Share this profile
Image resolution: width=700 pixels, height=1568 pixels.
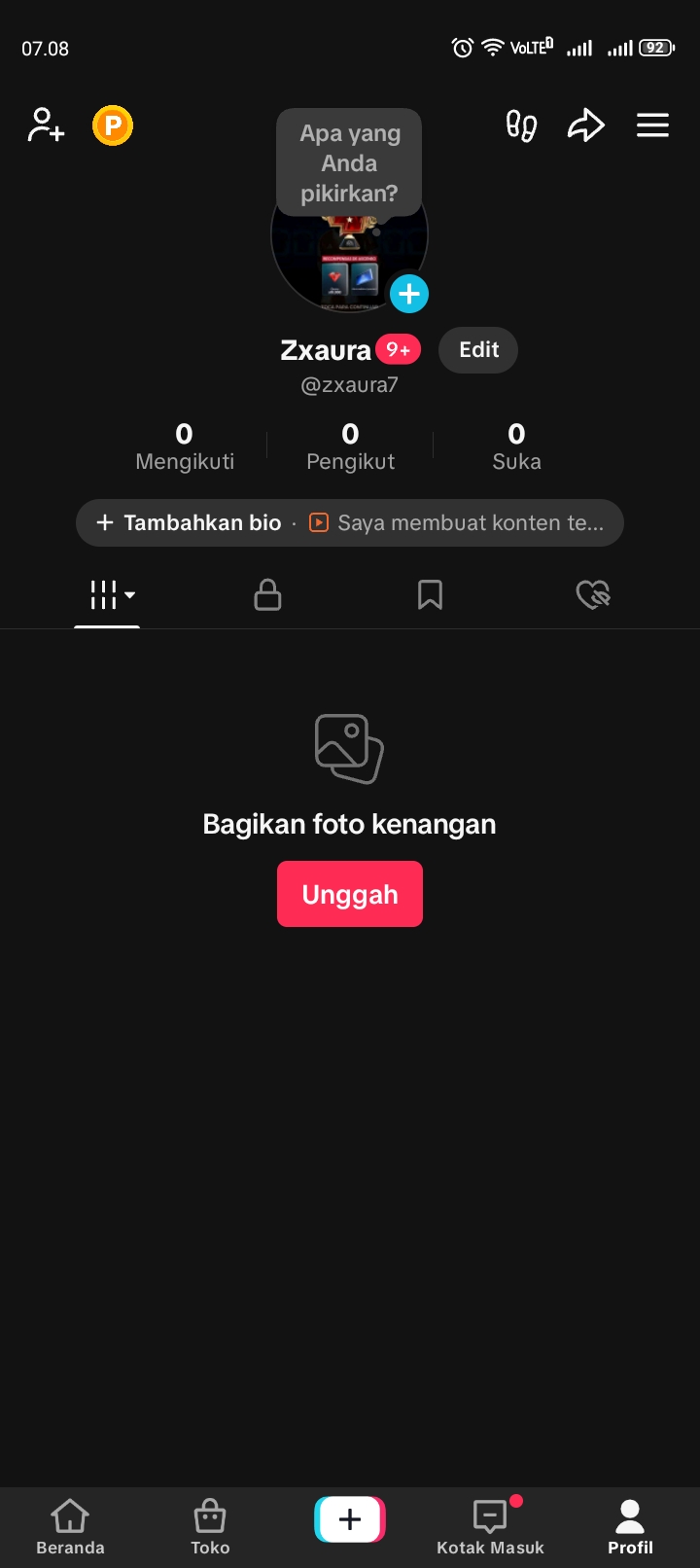tap(586, 125)
